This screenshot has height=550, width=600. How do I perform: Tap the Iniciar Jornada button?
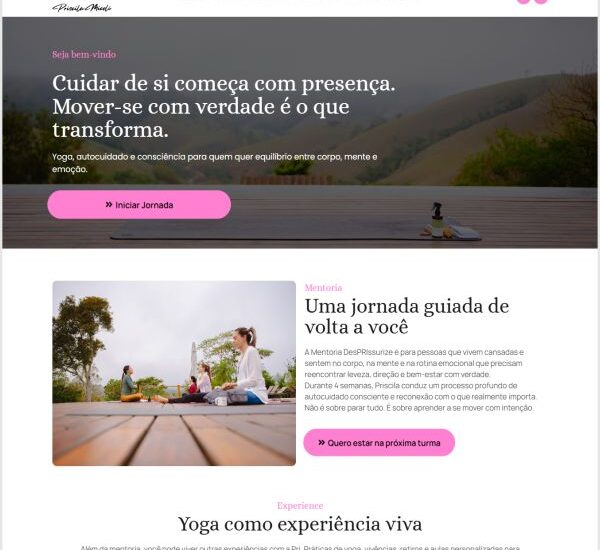139,205
